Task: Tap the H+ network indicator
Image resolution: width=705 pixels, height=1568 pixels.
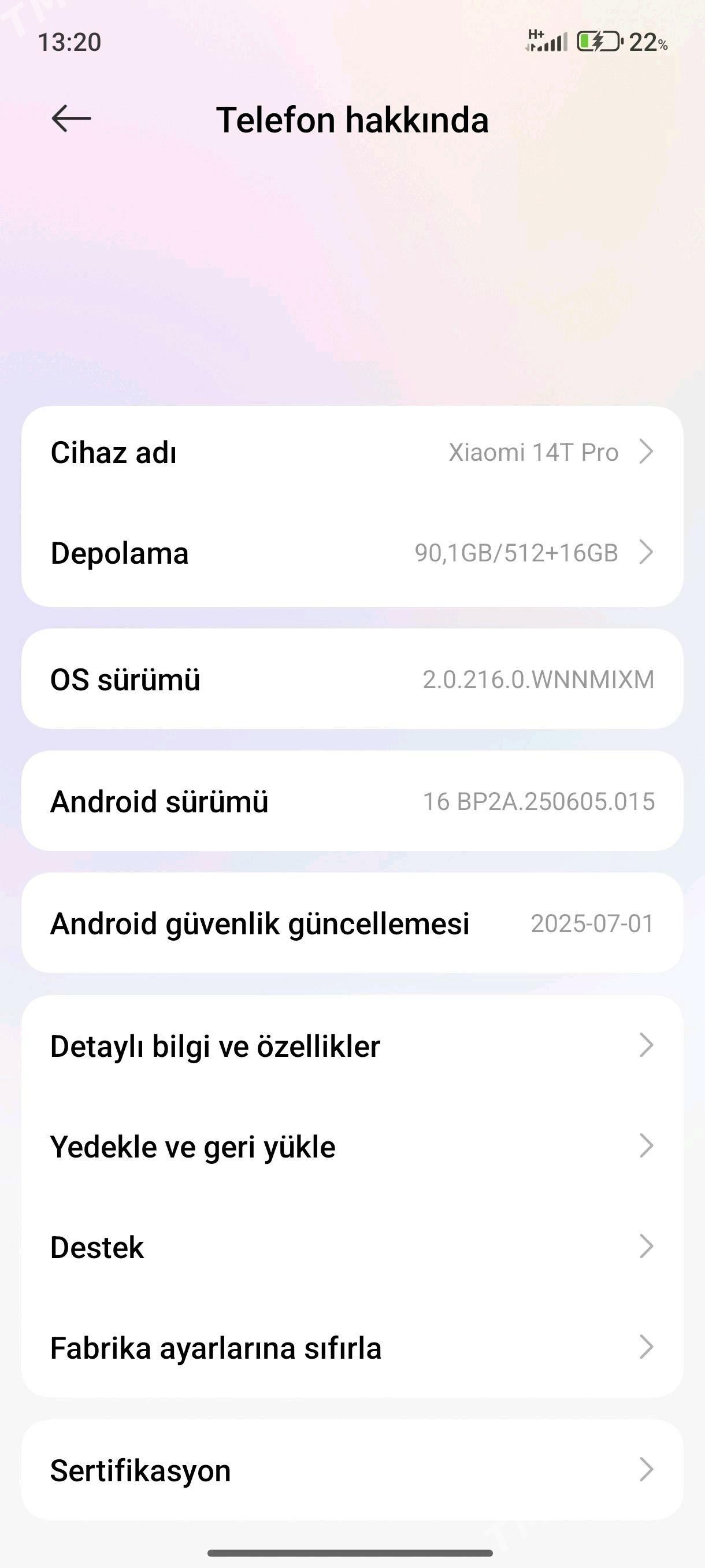Action: [535, 34]
